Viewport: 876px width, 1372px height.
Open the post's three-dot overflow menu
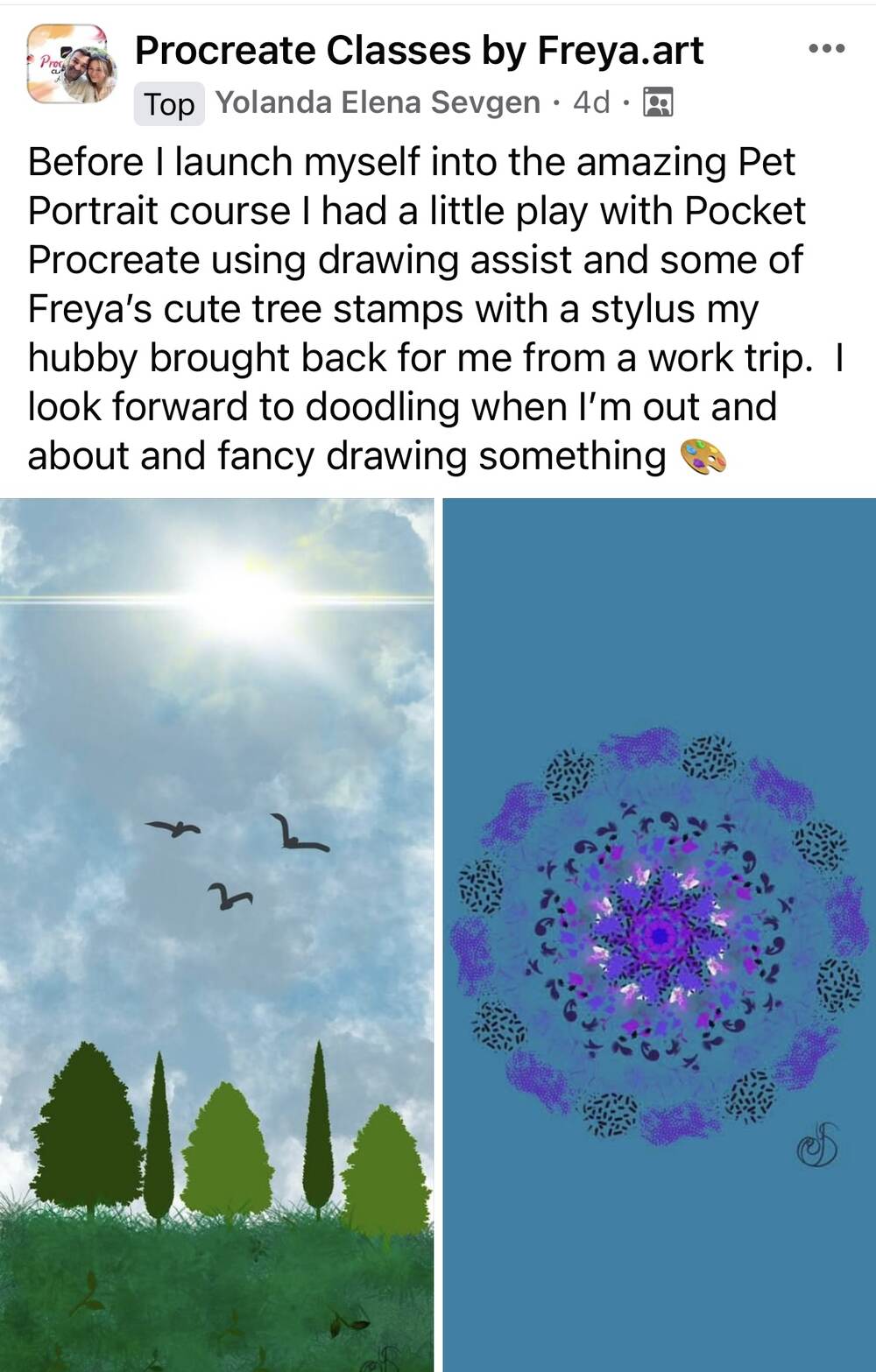[x=826, y=49]
